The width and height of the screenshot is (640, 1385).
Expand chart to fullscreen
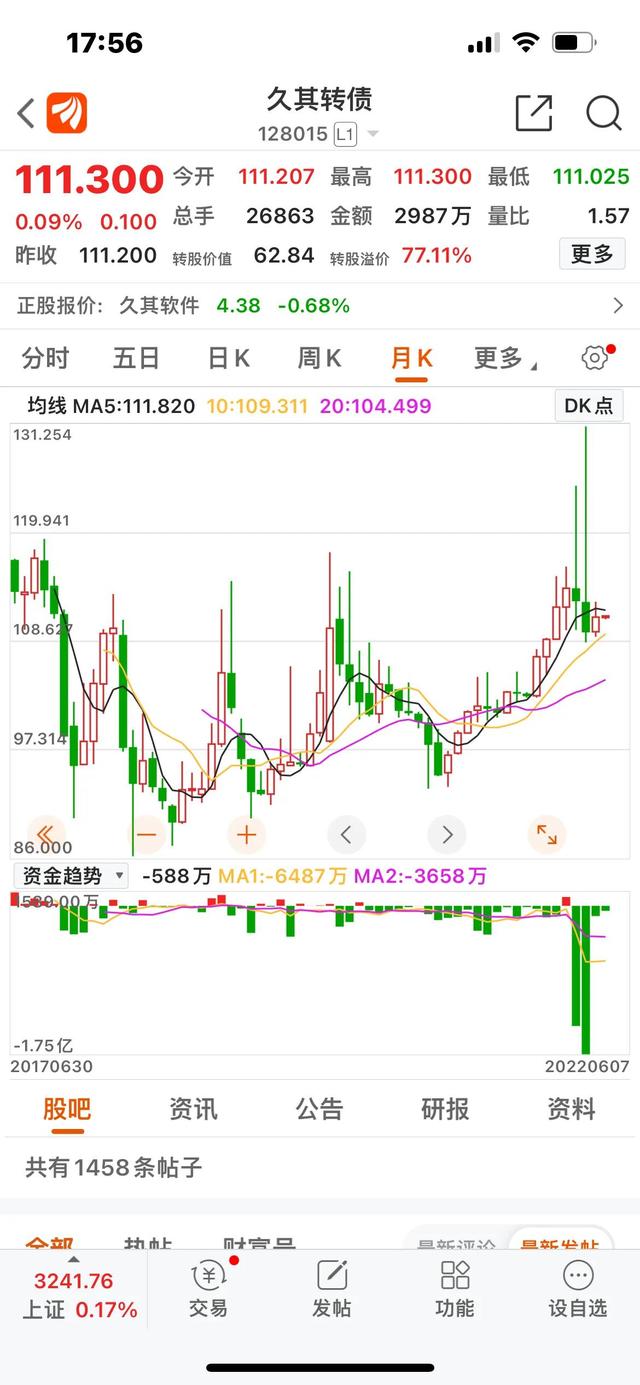(547, 833)
